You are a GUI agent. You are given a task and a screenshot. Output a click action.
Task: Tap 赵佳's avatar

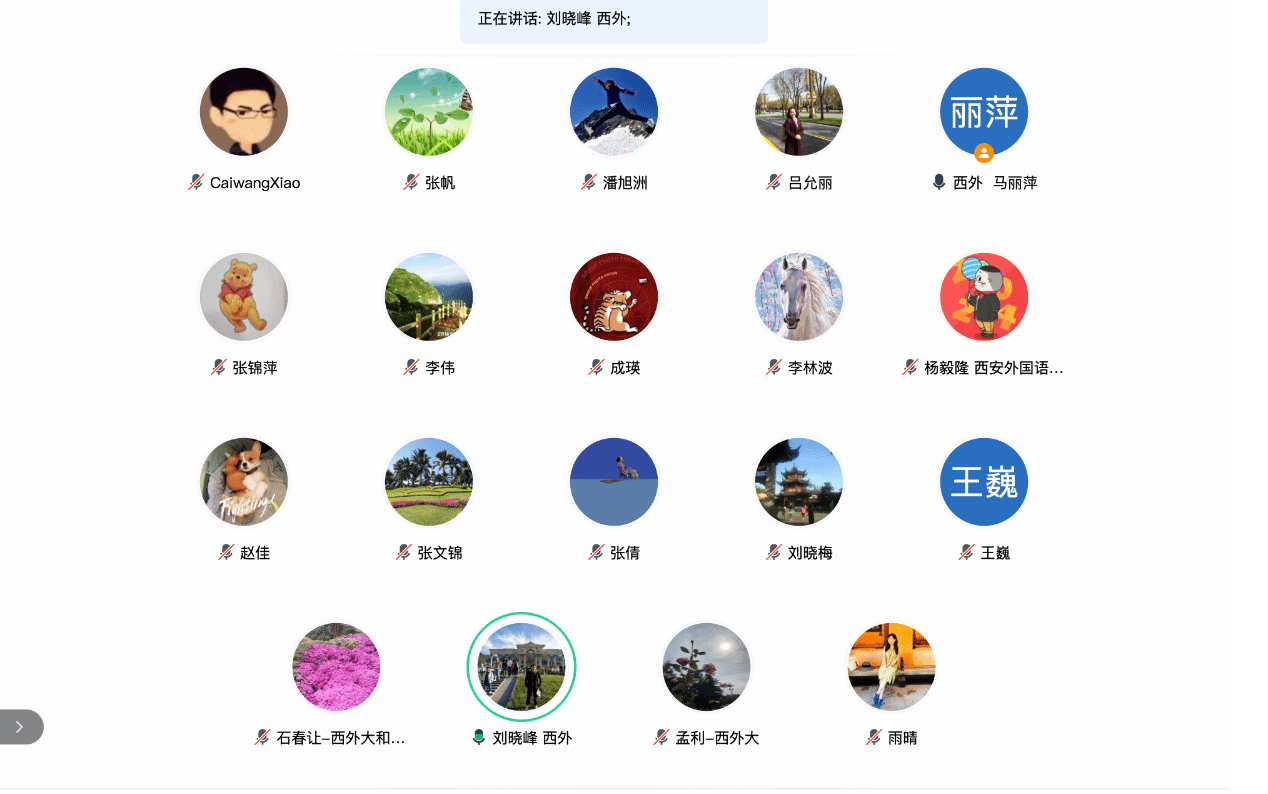point(244,482)
